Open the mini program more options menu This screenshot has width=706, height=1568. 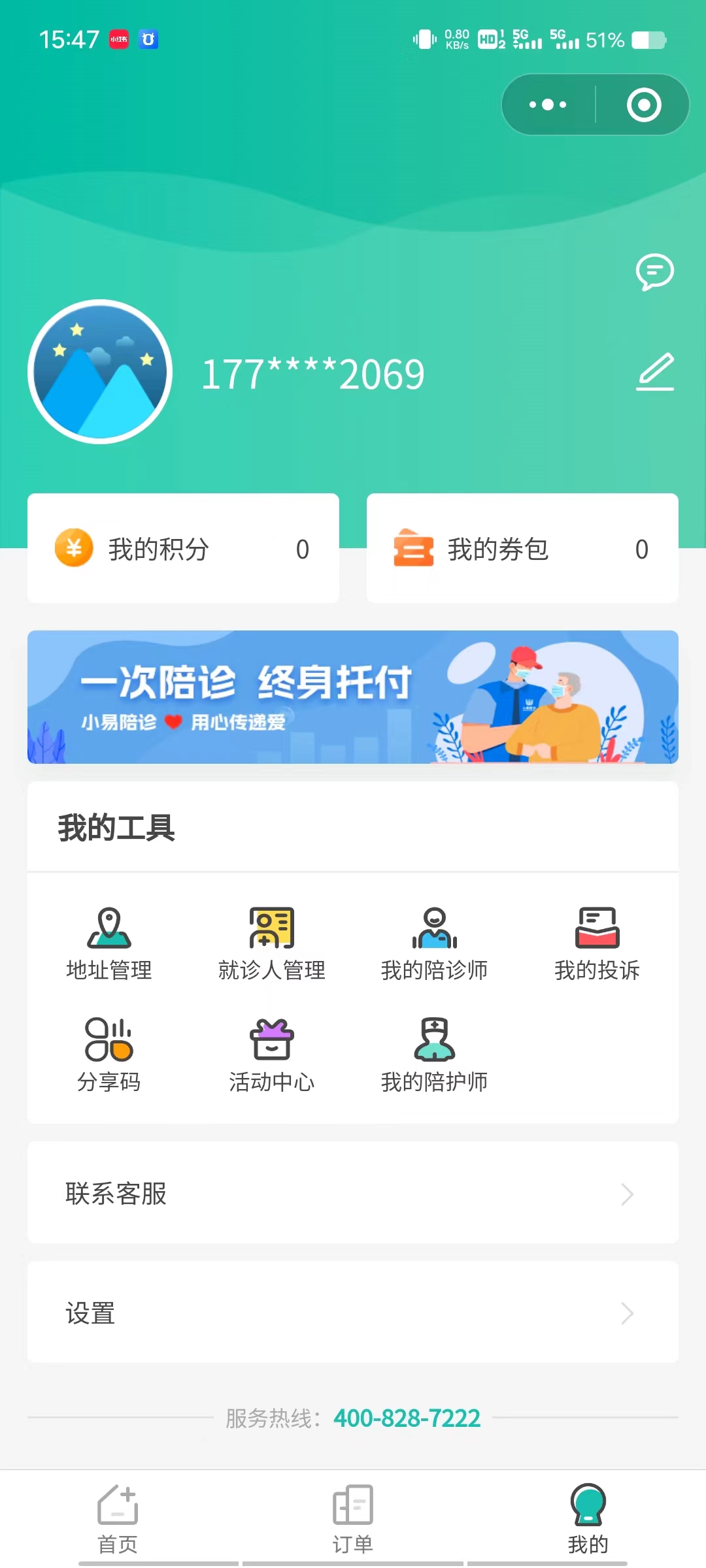click(x=548, y=105)
